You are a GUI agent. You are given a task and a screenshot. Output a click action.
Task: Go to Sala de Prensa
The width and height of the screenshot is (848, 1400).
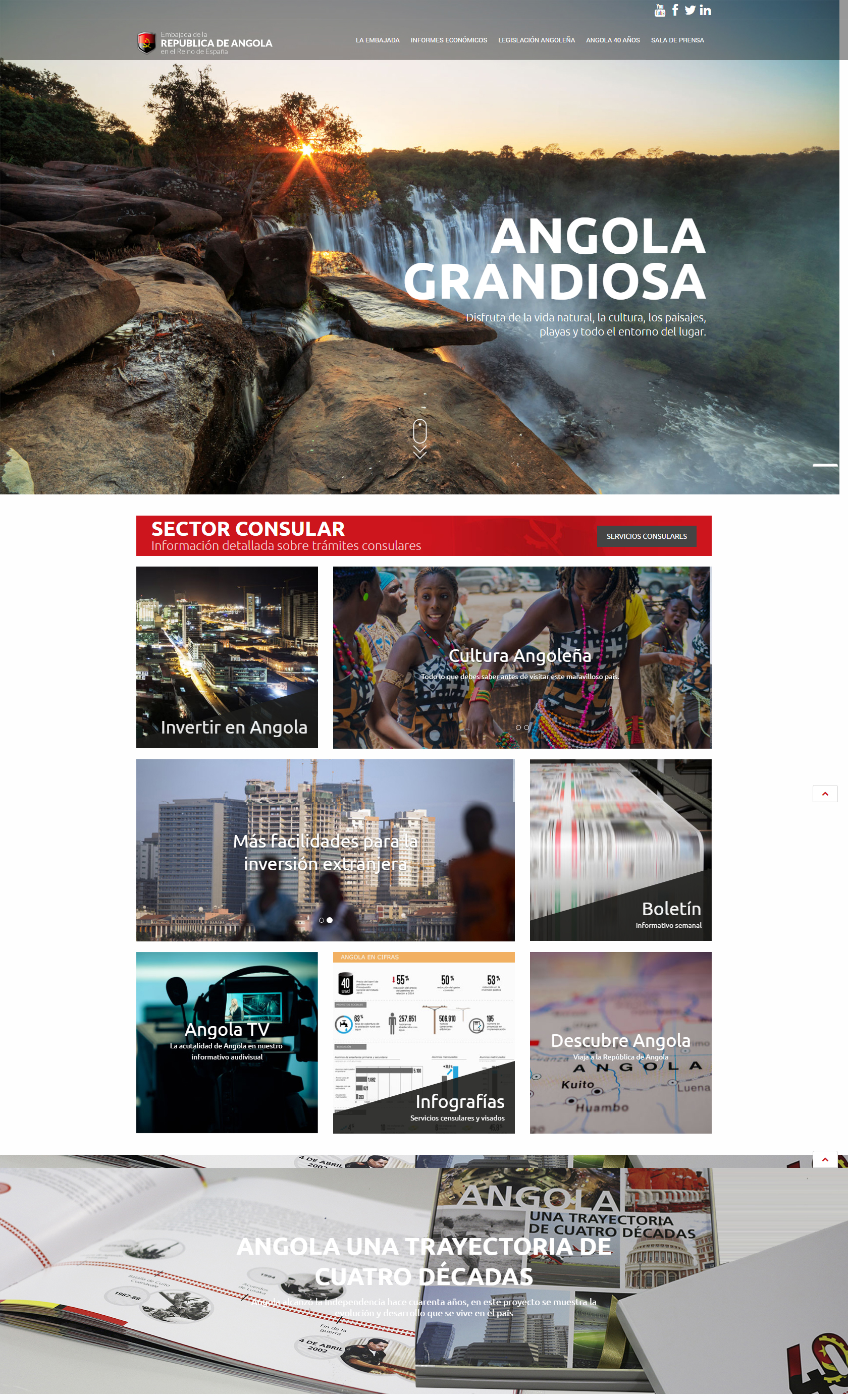point(677,40)
